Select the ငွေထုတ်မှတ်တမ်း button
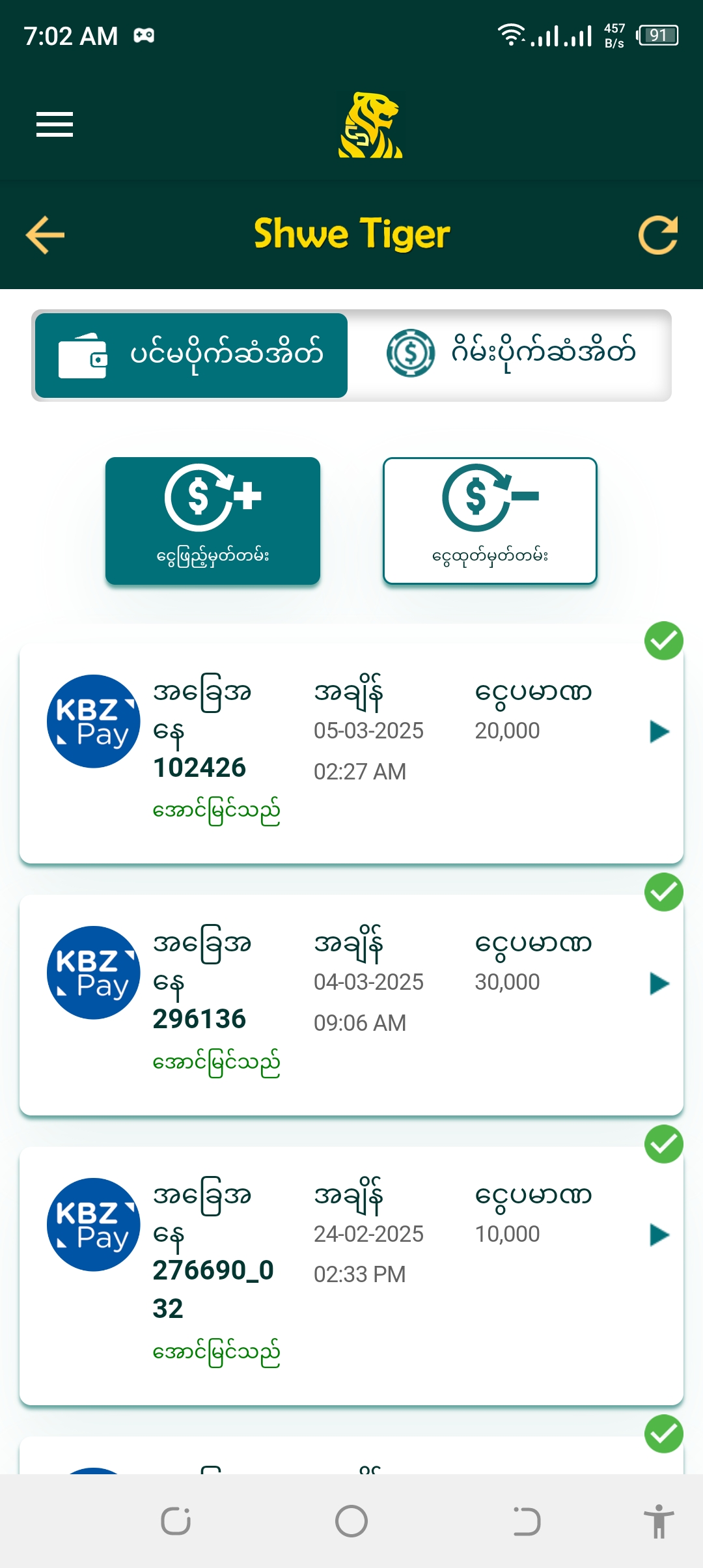This screenshot has height=1568, width=703. pos(490,521)
